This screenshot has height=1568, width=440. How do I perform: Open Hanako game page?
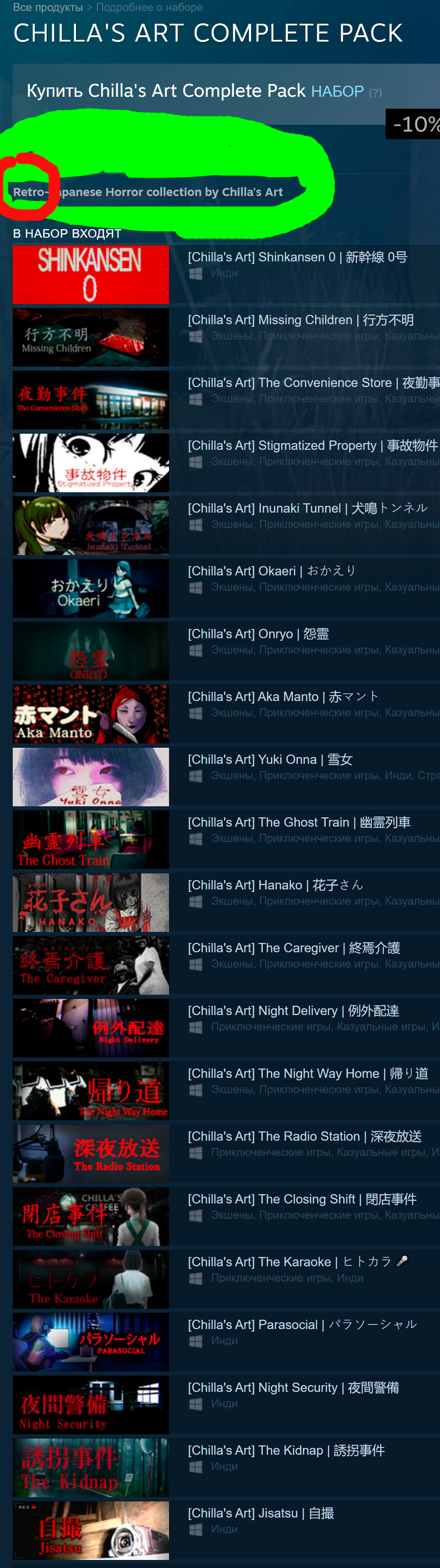275,885
